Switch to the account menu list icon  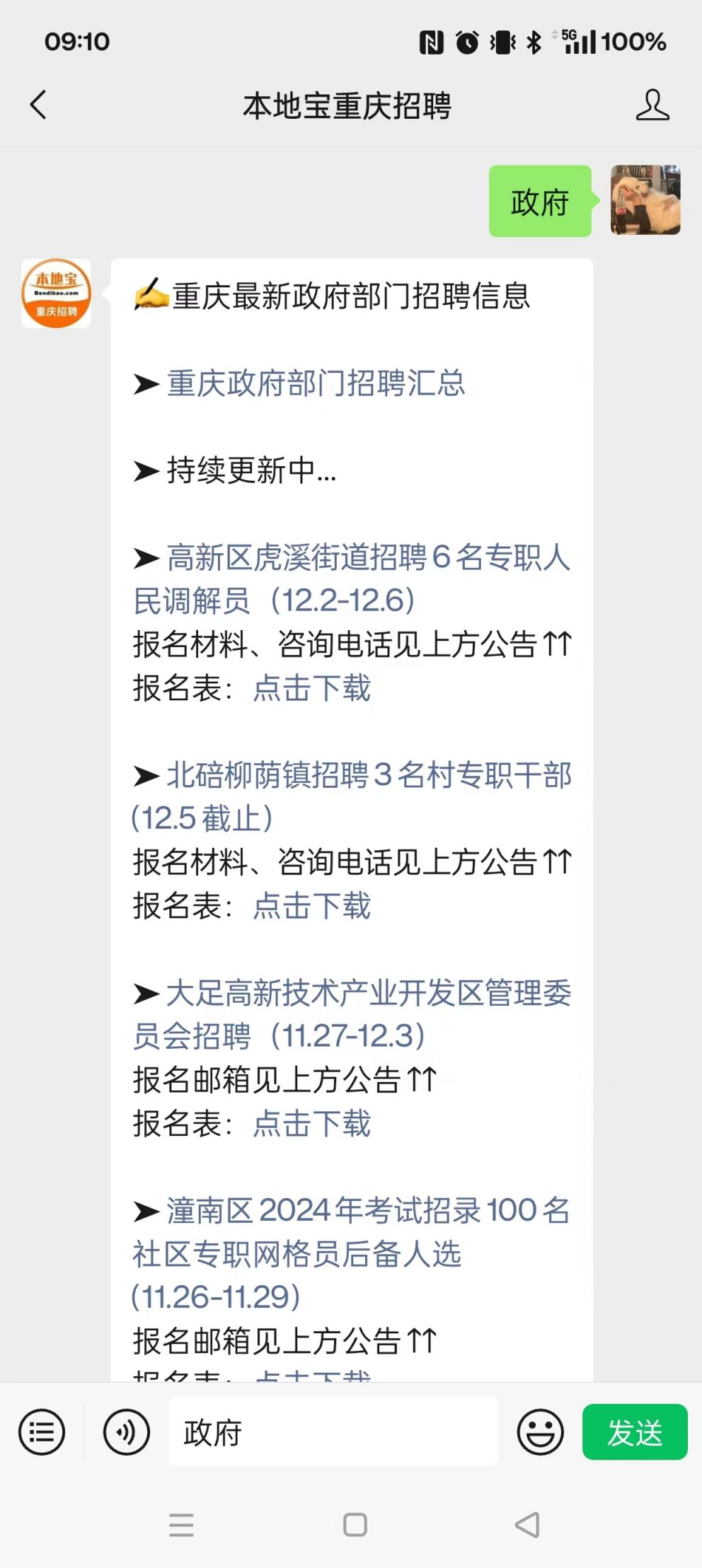[x=42, y=1431]
